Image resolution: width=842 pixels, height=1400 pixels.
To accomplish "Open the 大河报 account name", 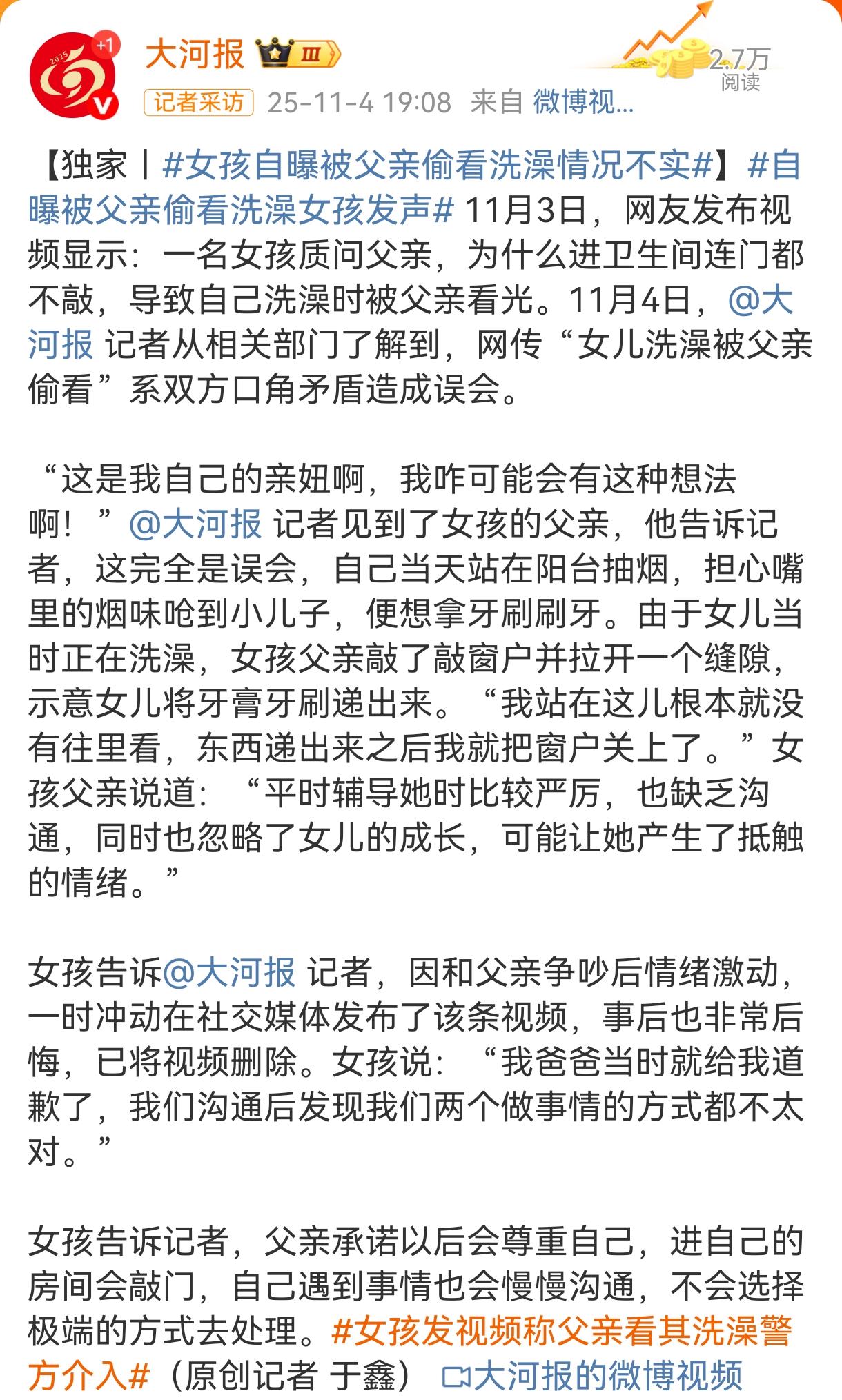I will pos(195,54).
